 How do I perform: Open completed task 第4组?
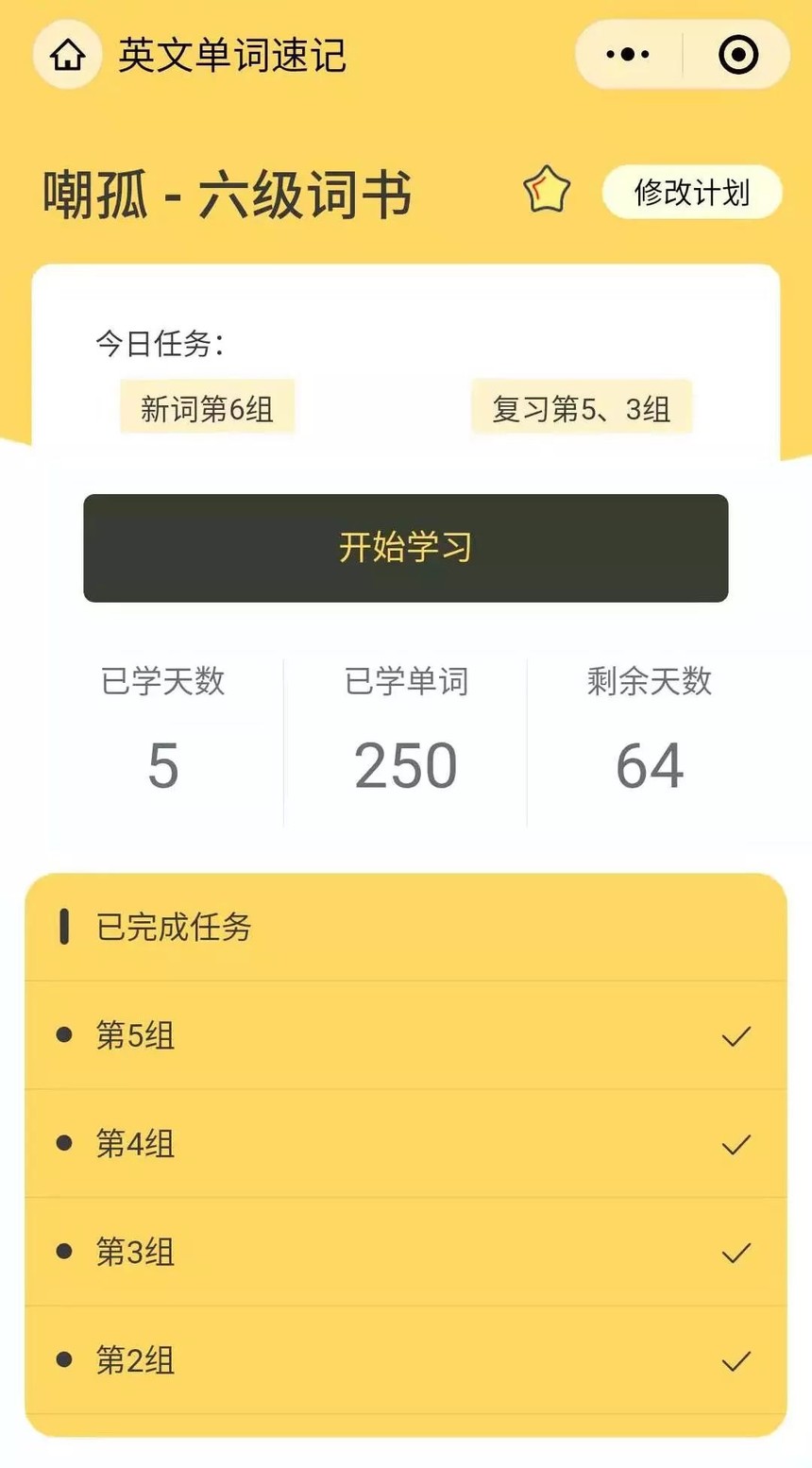click(x=405, y=1144)
